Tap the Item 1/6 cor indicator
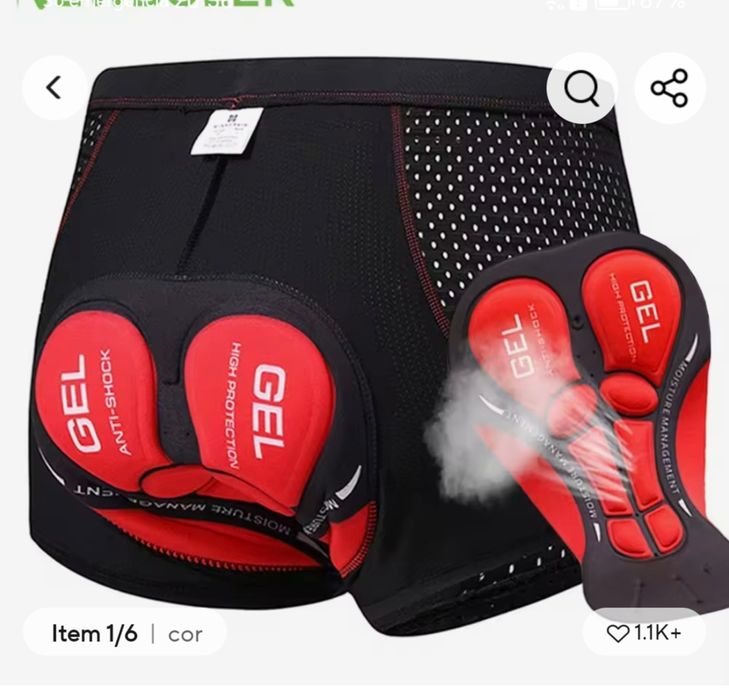Screen dimensions: 729x699 (x=125, y=633)
